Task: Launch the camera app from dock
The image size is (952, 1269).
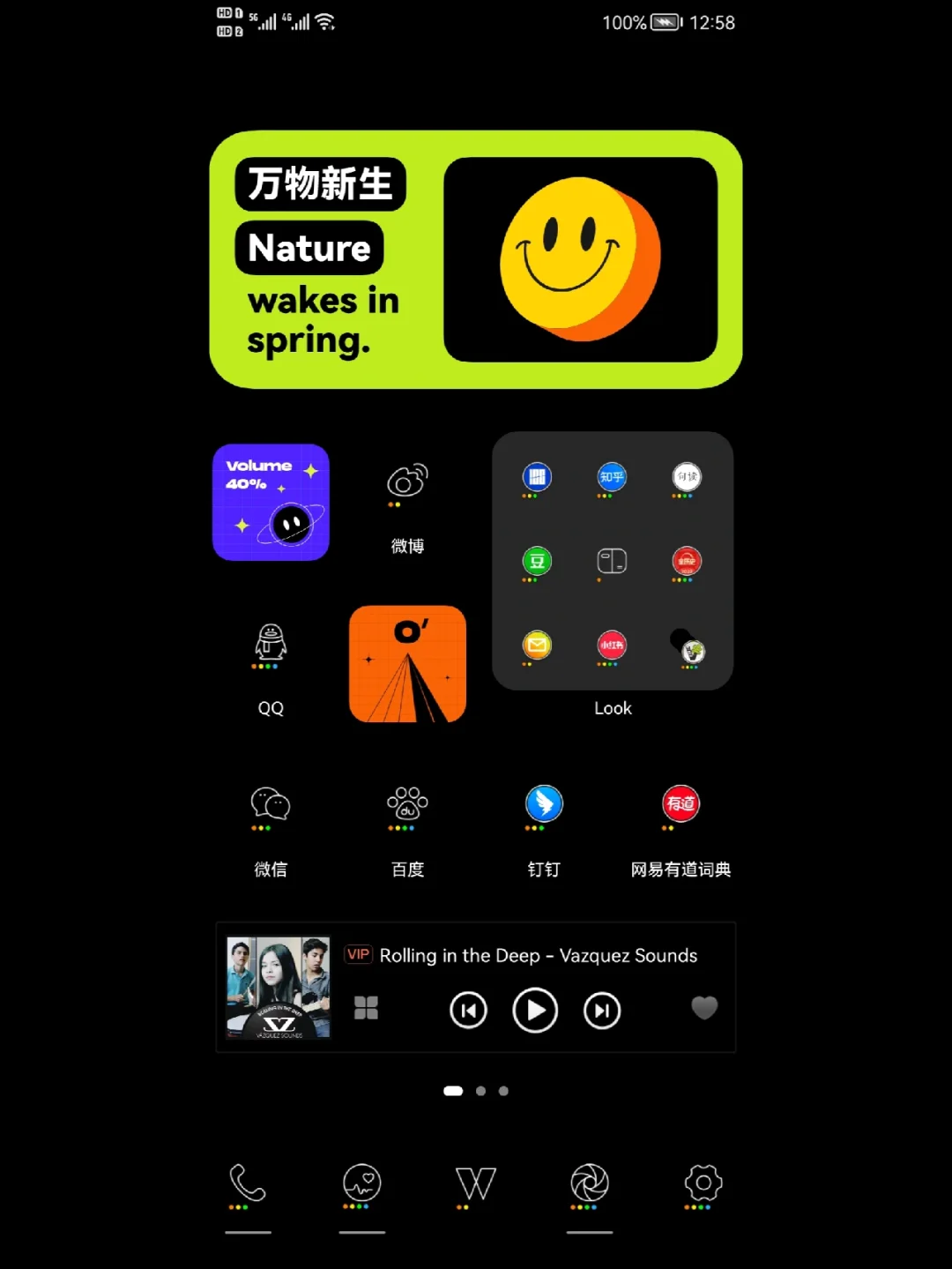Action: [x=590, y=1183]
